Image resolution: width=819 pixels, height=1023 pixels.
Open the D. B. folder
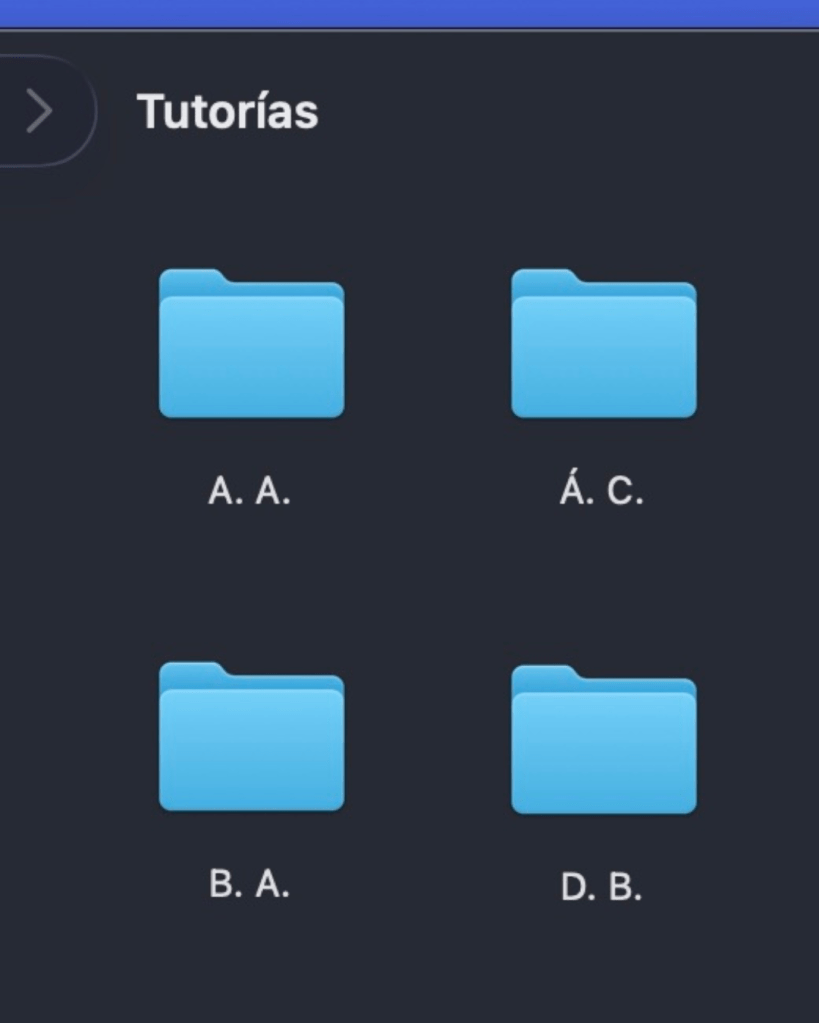point(603,740)
